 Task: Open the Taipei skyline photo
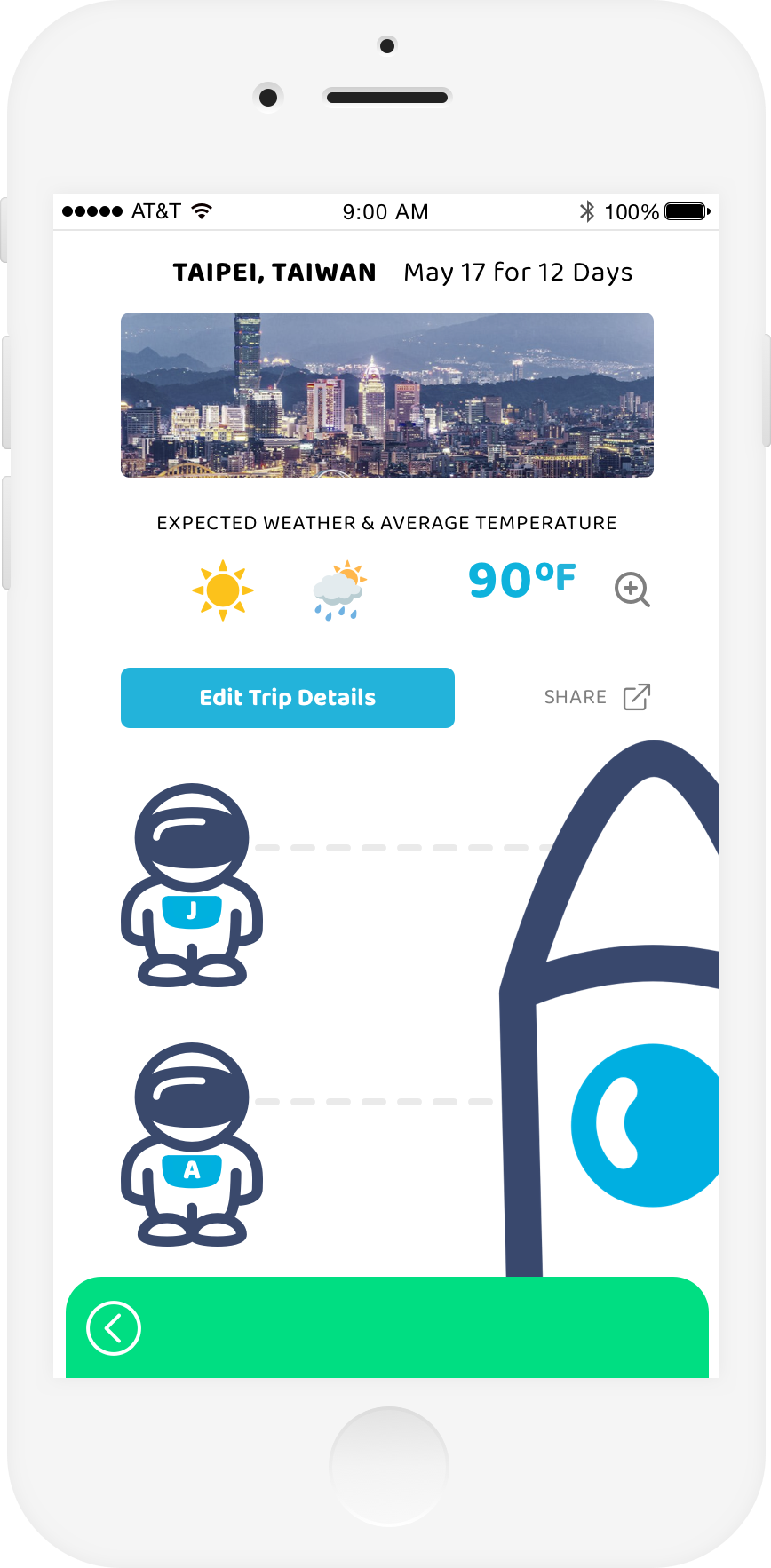click(x=386, y=395)
